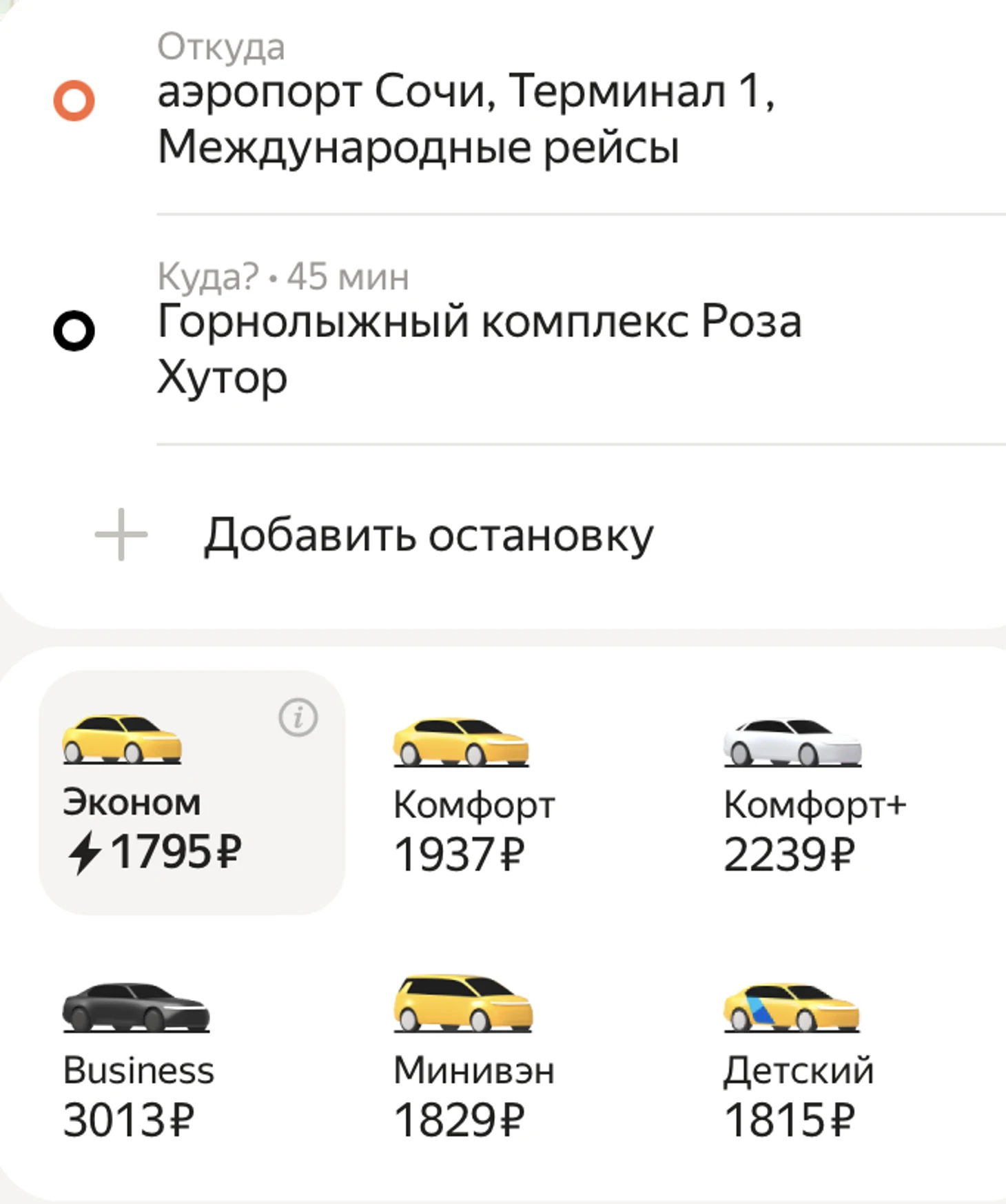
Task: Tap Добавить остановку to add a stop
Action: click(x=427, y=535)
